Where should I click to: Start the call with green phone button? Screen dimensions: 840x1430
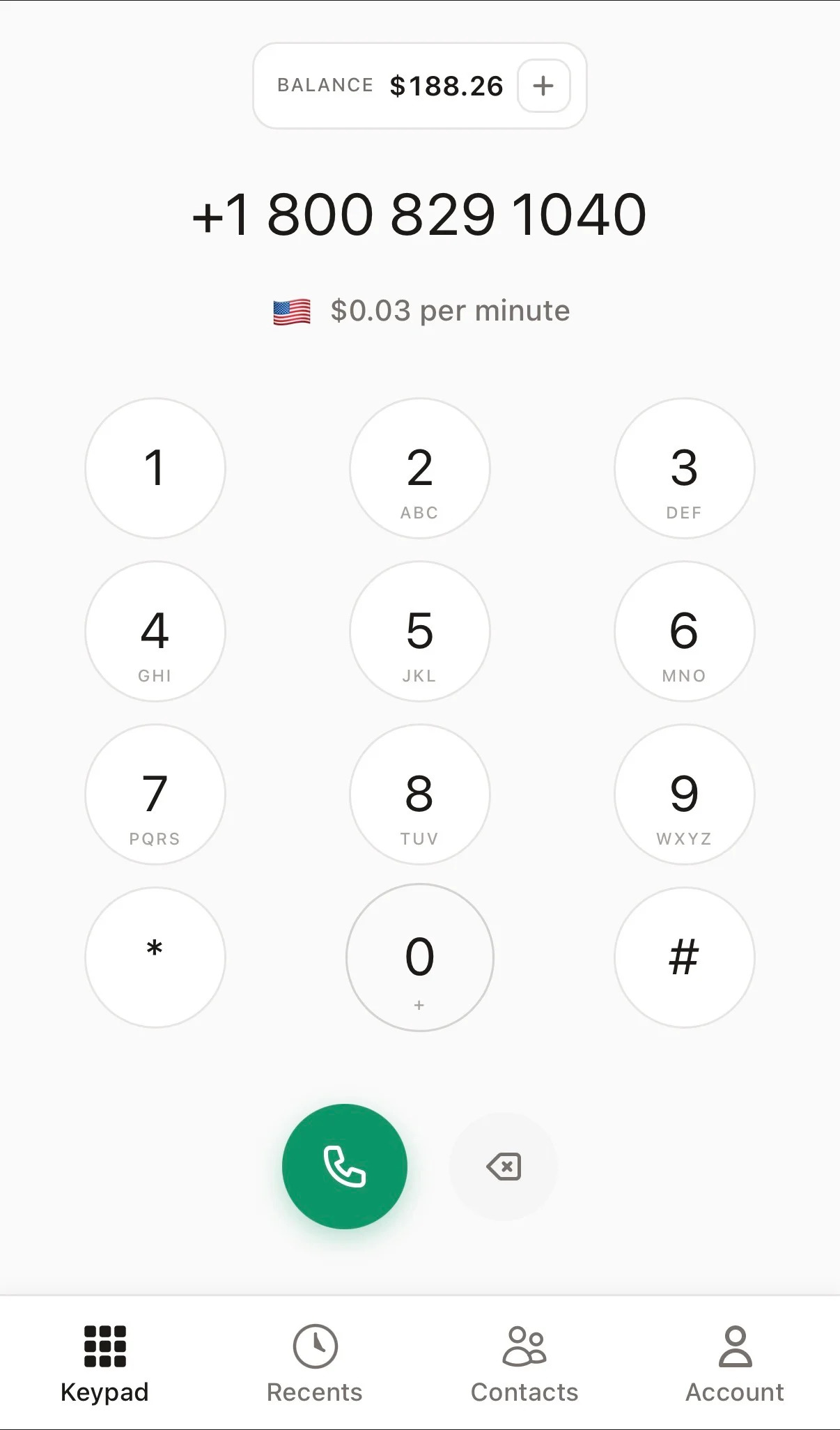[x=345, y=1167]
